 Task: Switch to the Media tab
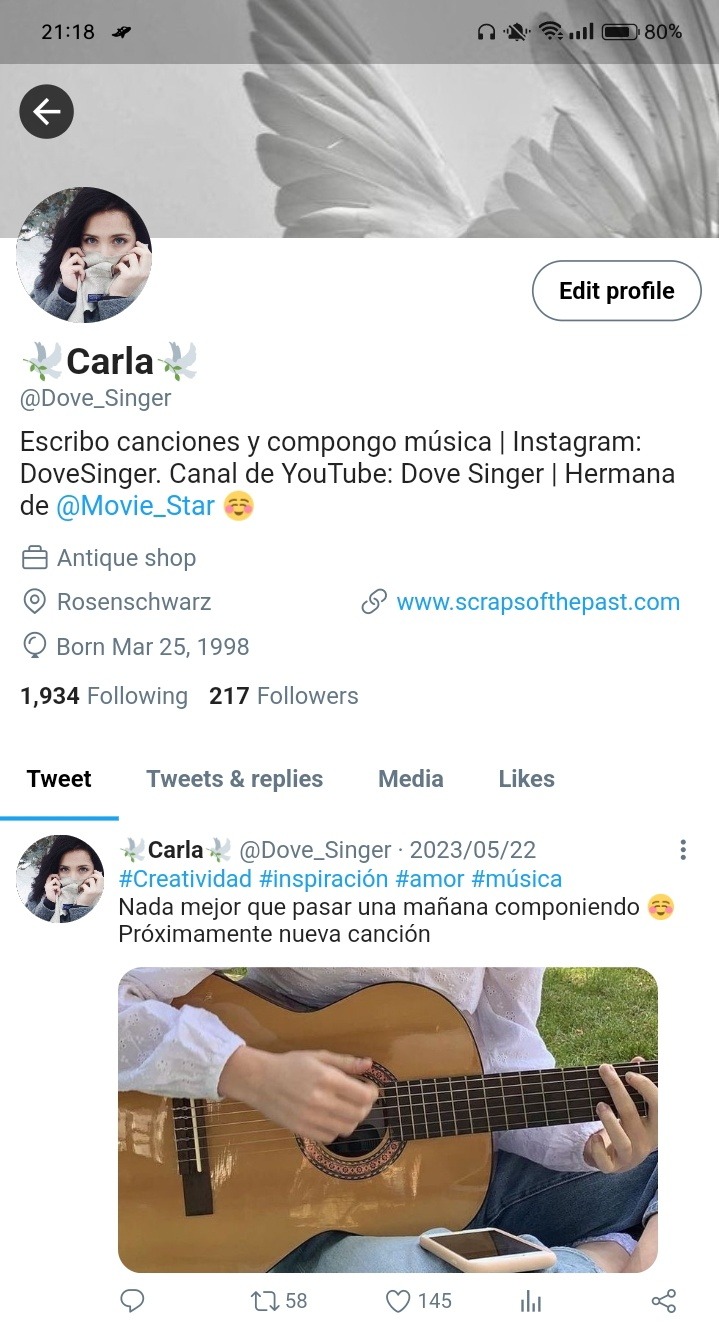click(x=410, y=779)
